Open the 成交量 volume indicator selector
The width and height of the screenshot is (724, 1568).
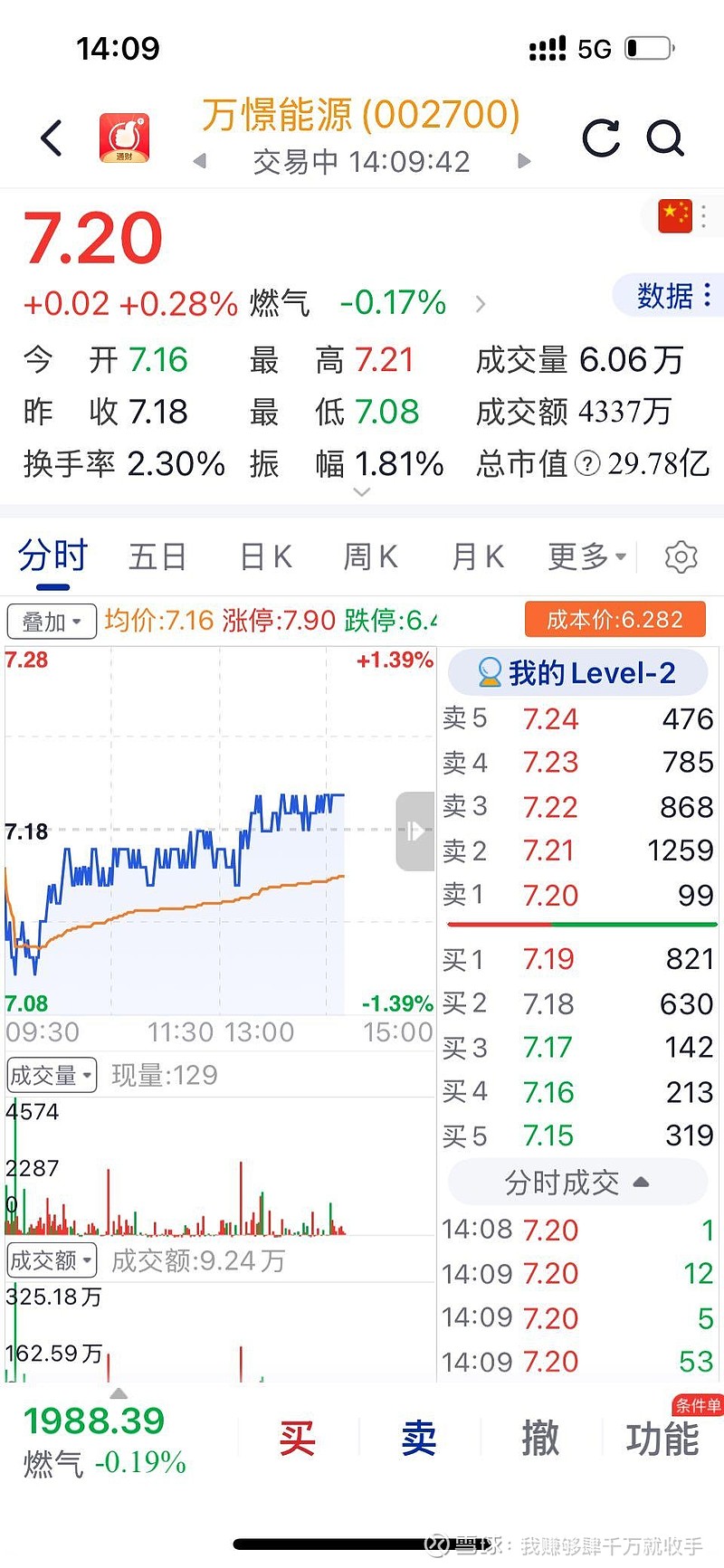point(52,1074)
